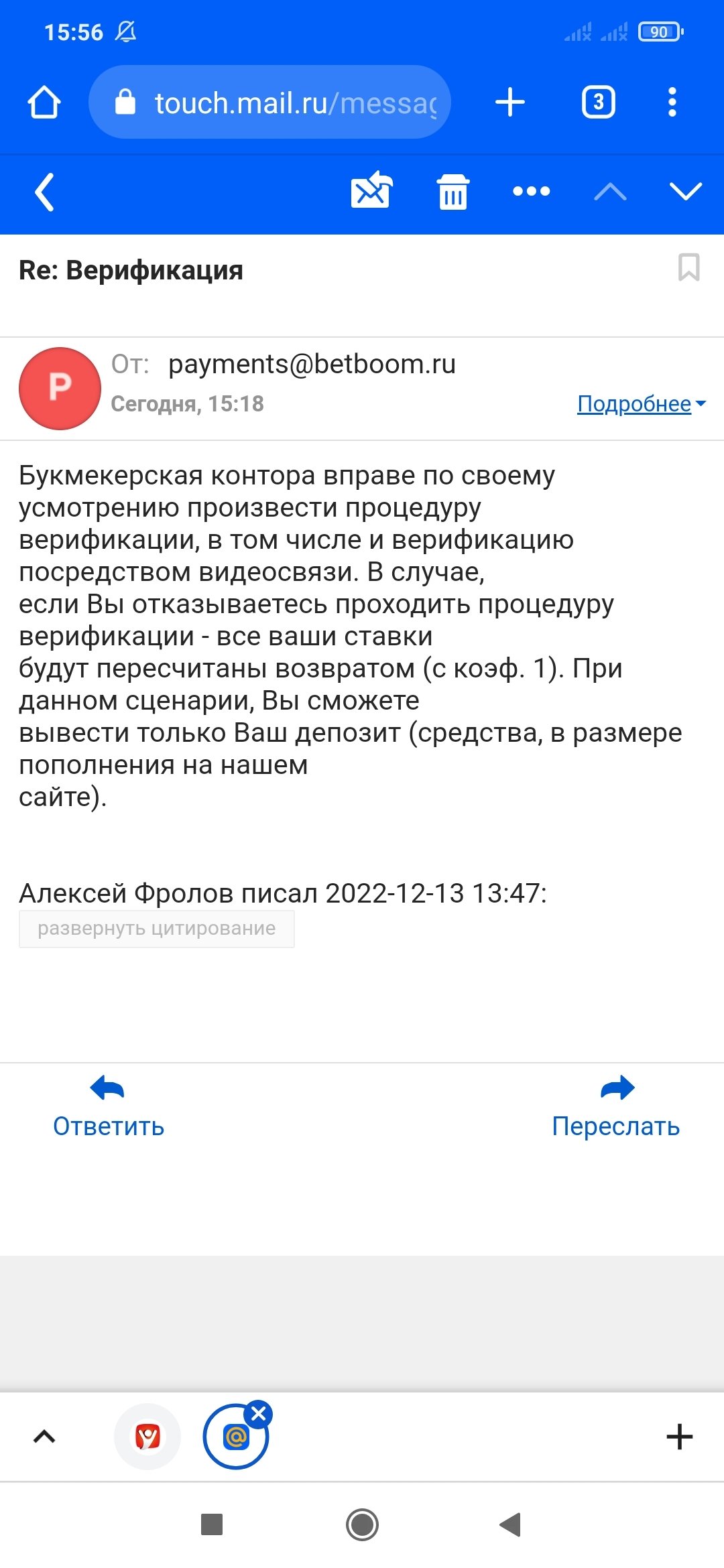This screenshot has height=1568, width=724.
Task: Bookmark the Re: Верификация email
Action: 688,267
